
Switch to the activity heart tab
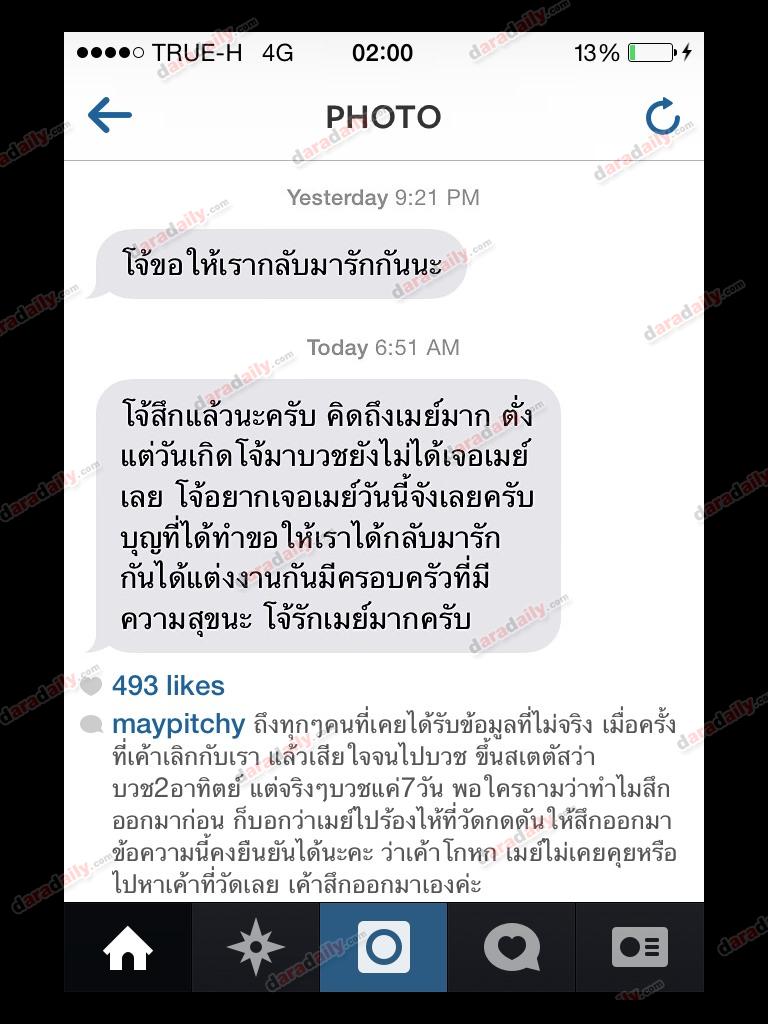(x=512, y=947)
